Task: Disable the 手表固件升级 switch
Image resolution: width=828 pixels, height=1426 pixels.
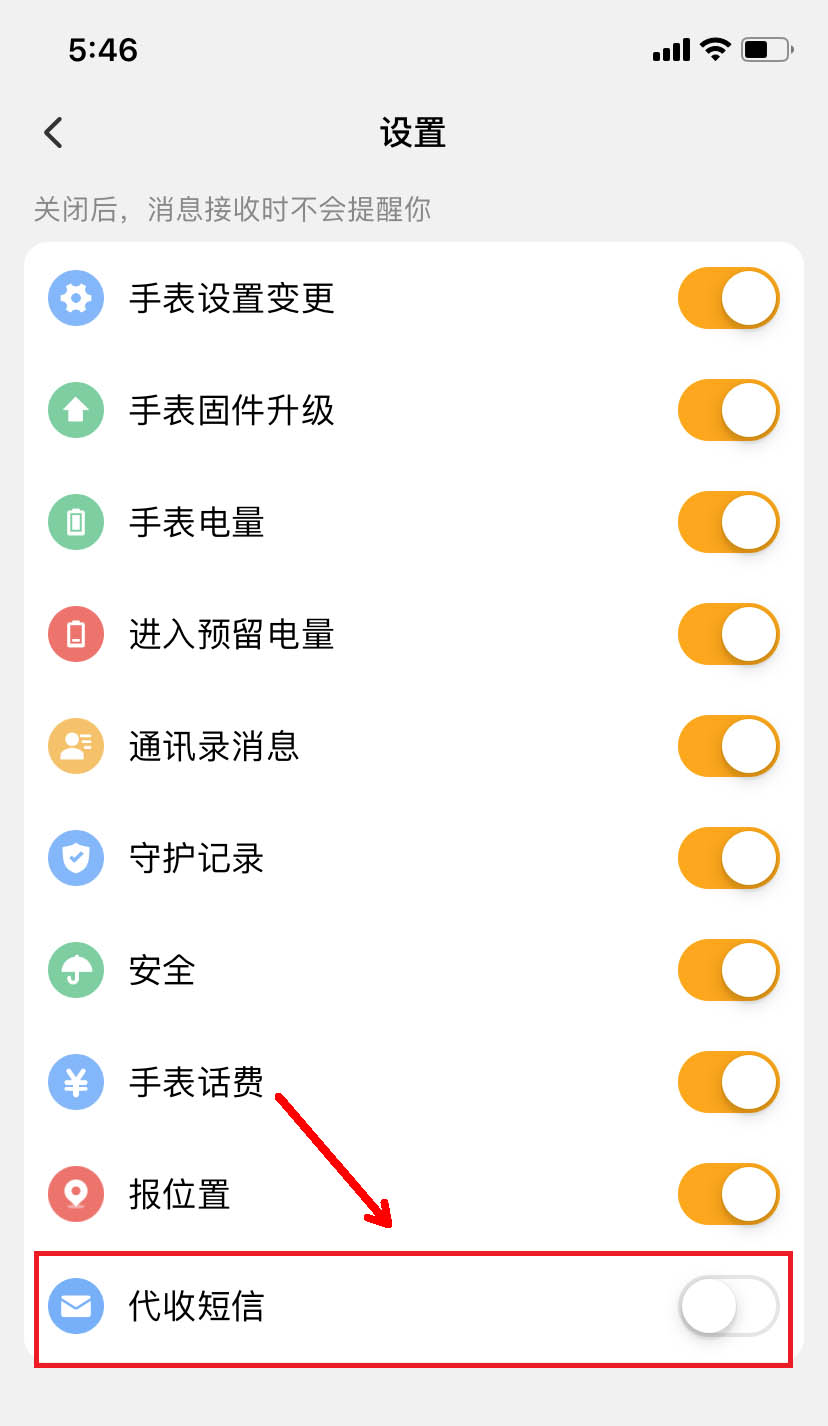Action: (728, 410)
